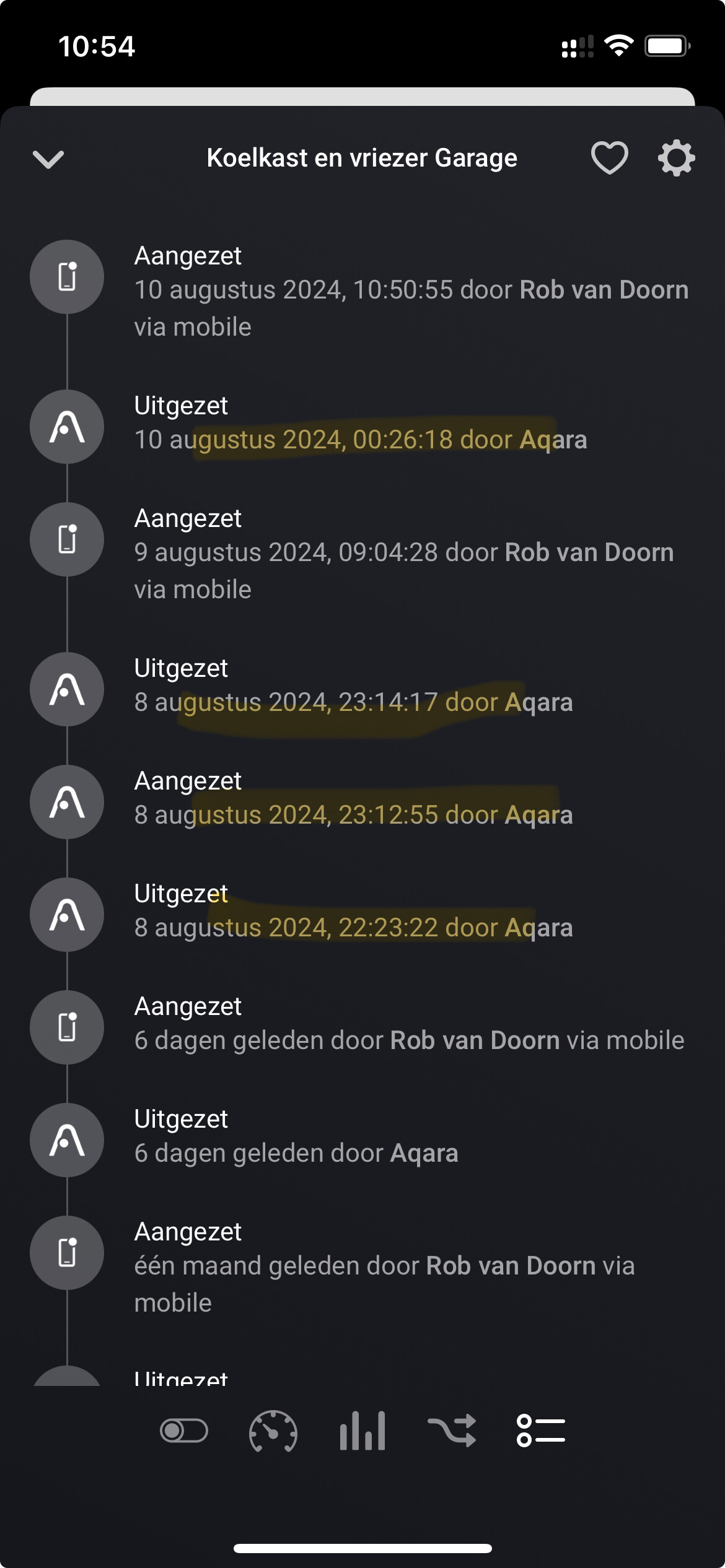Switch to the on/off toggle tab
725x1568 pixels.
[184, 1431]
